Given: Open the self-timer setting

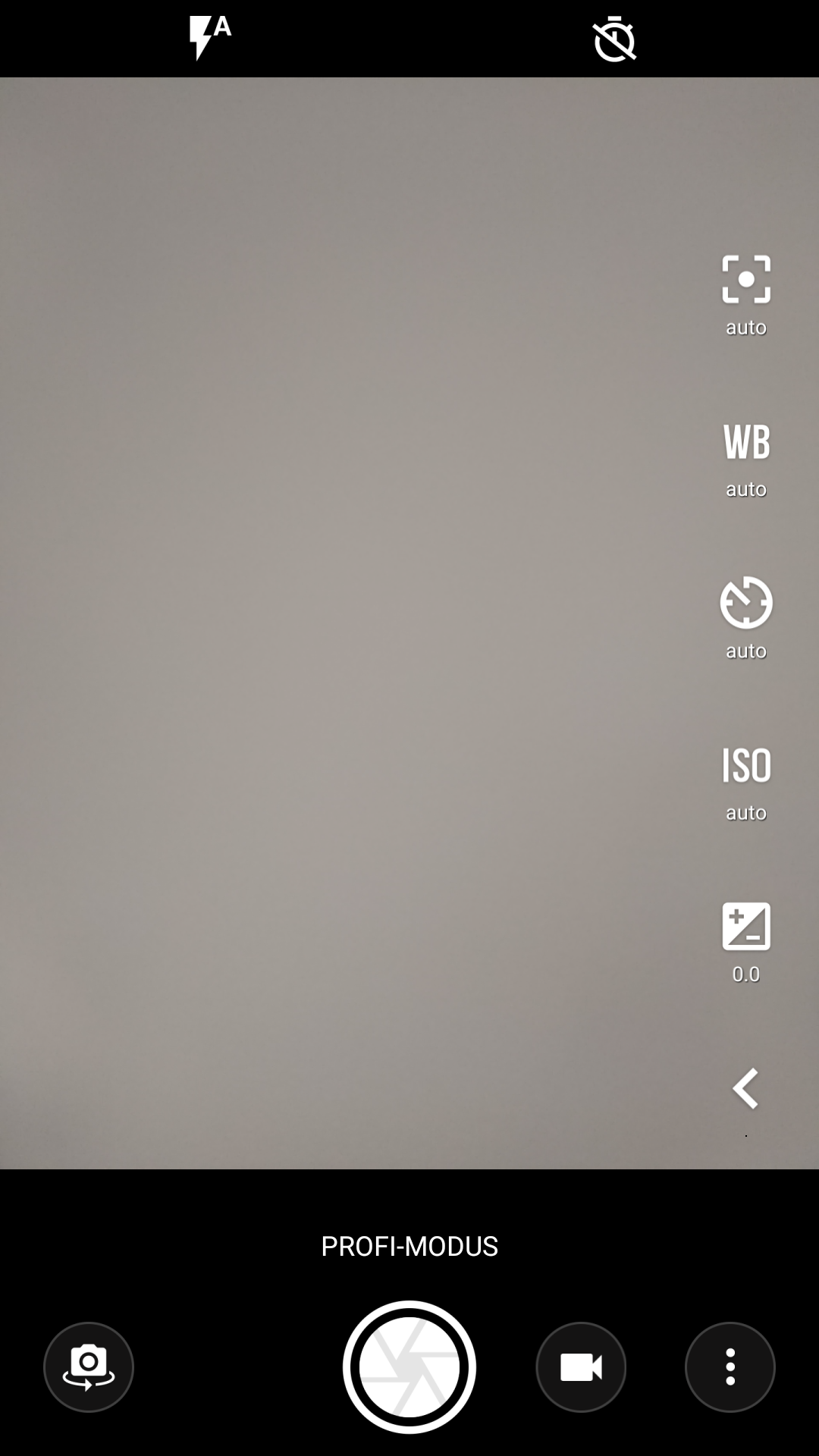Looking at the screenshot, I should point(614,39).
